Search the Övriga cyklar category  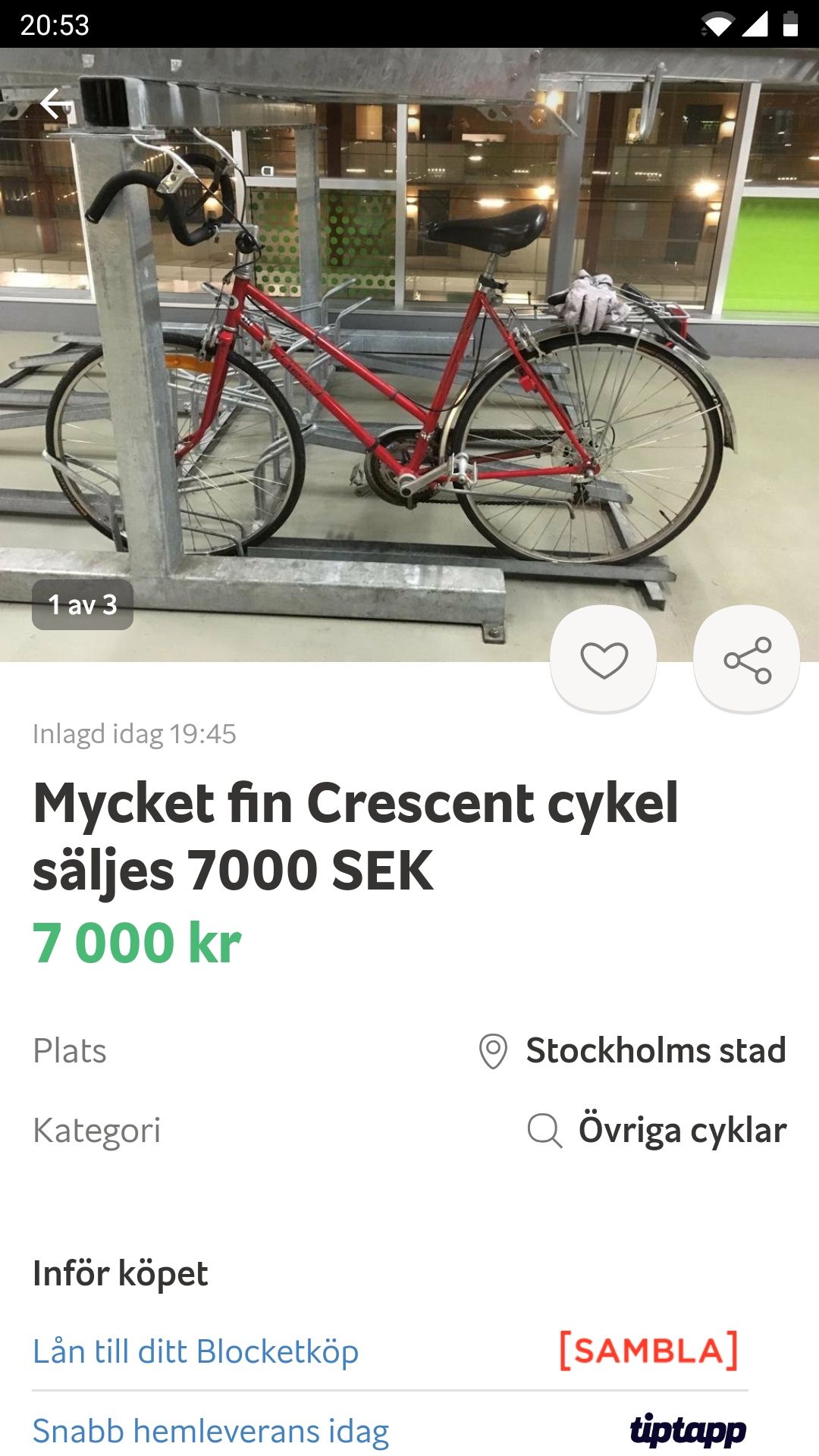tap(657, 1130)
